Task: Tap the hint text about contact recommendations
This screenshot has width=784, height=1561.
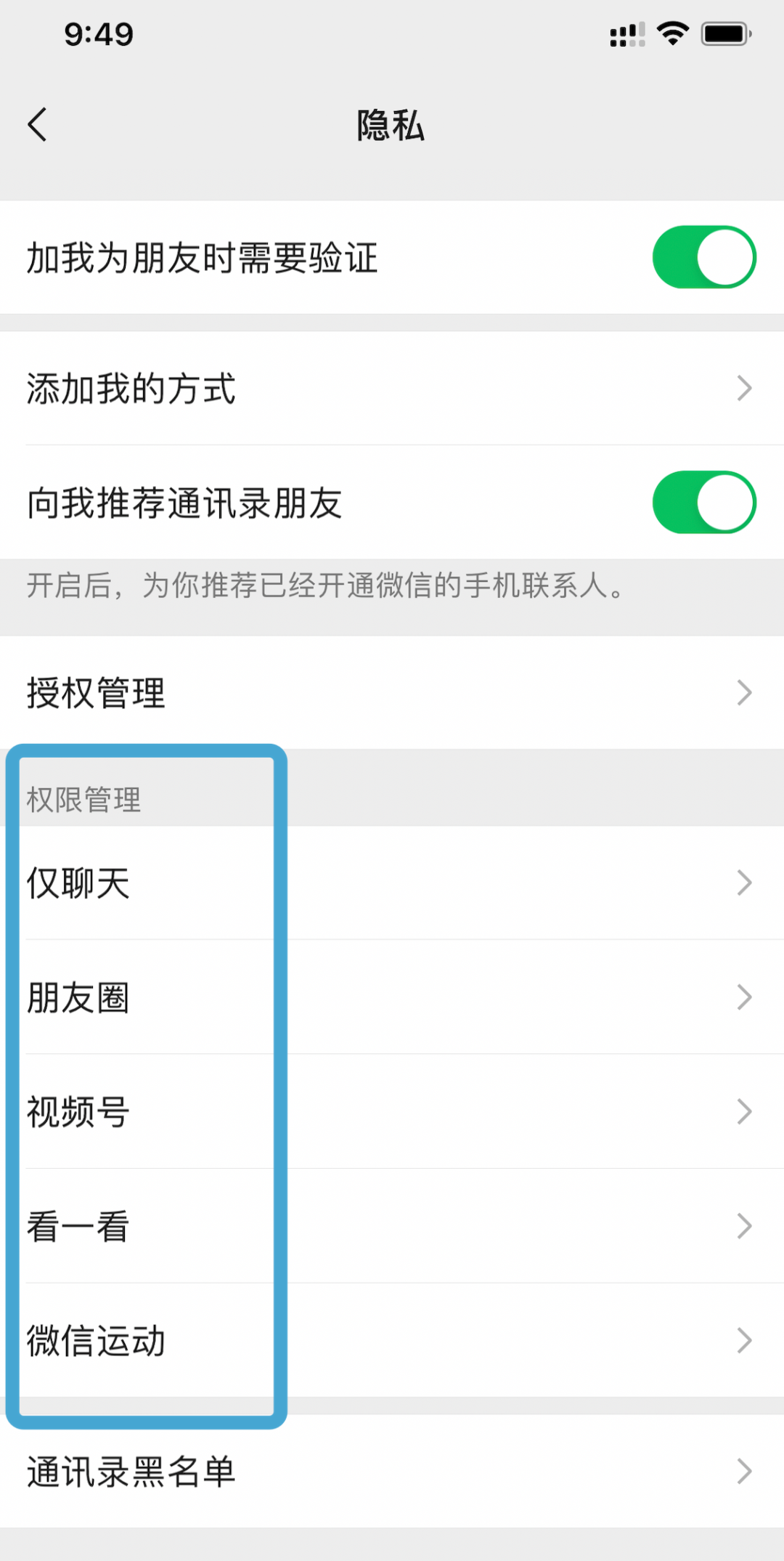Action: click(x=324, y=589)
